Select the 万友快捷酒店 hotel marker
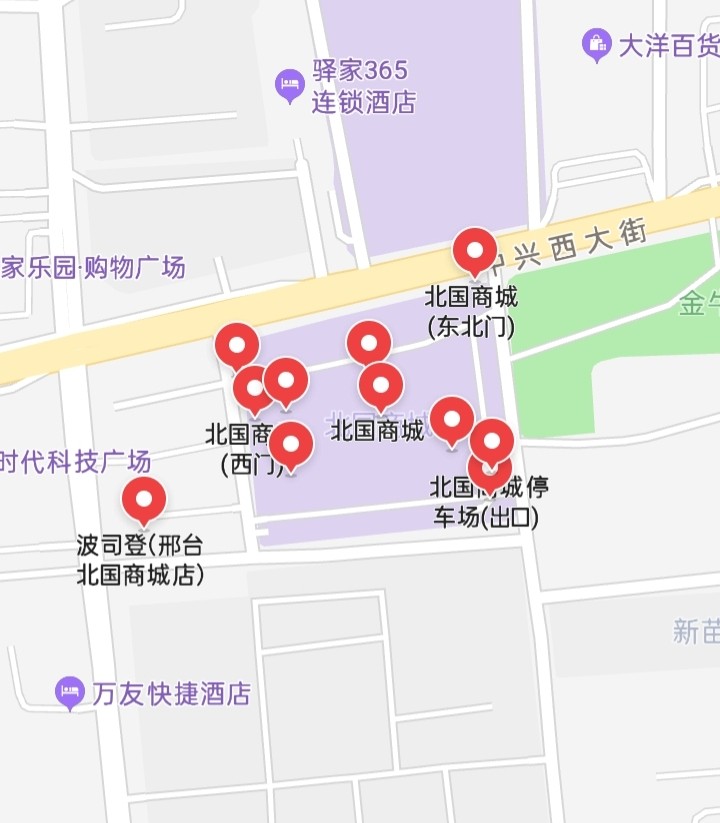Viewport: 720px width, 823px height. coord(70,691)
